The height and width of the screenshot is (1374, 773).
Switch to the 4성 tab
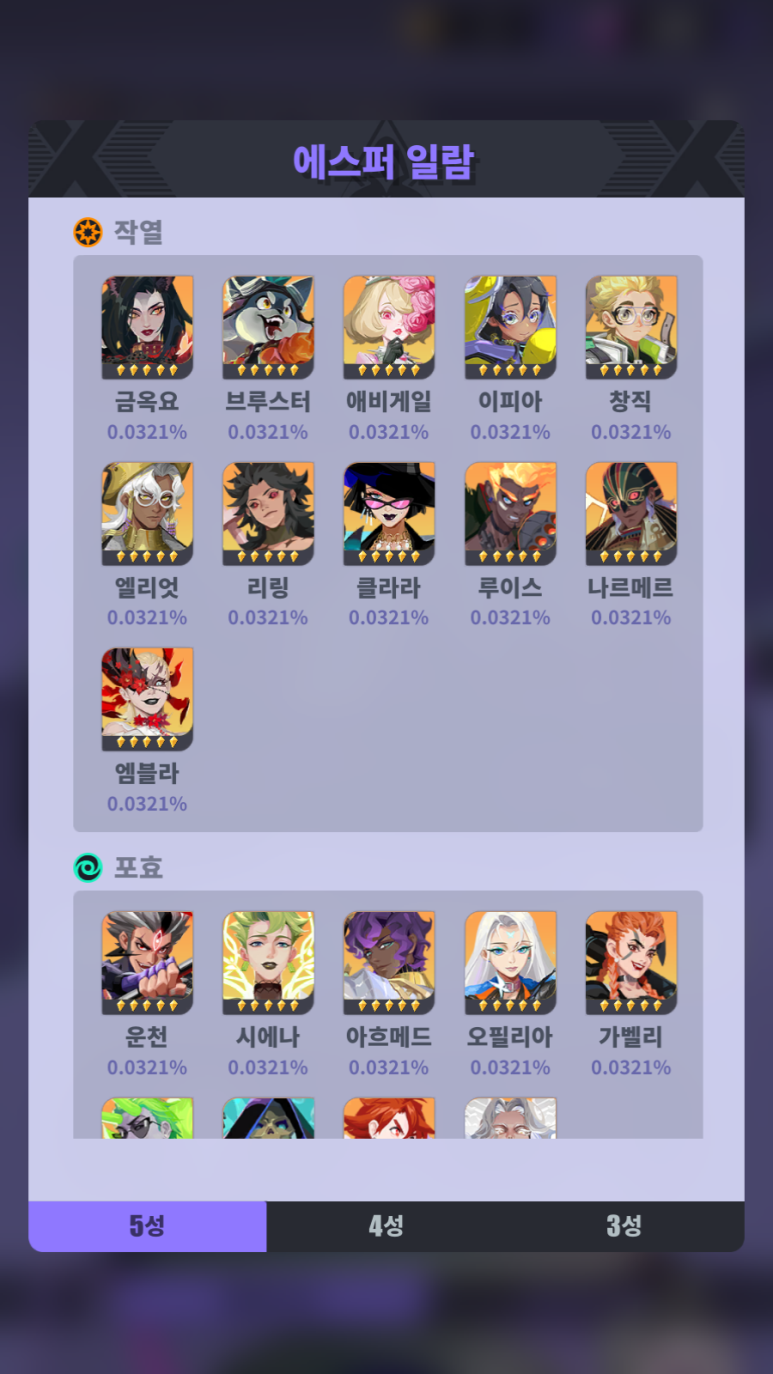click(386, 1226)
